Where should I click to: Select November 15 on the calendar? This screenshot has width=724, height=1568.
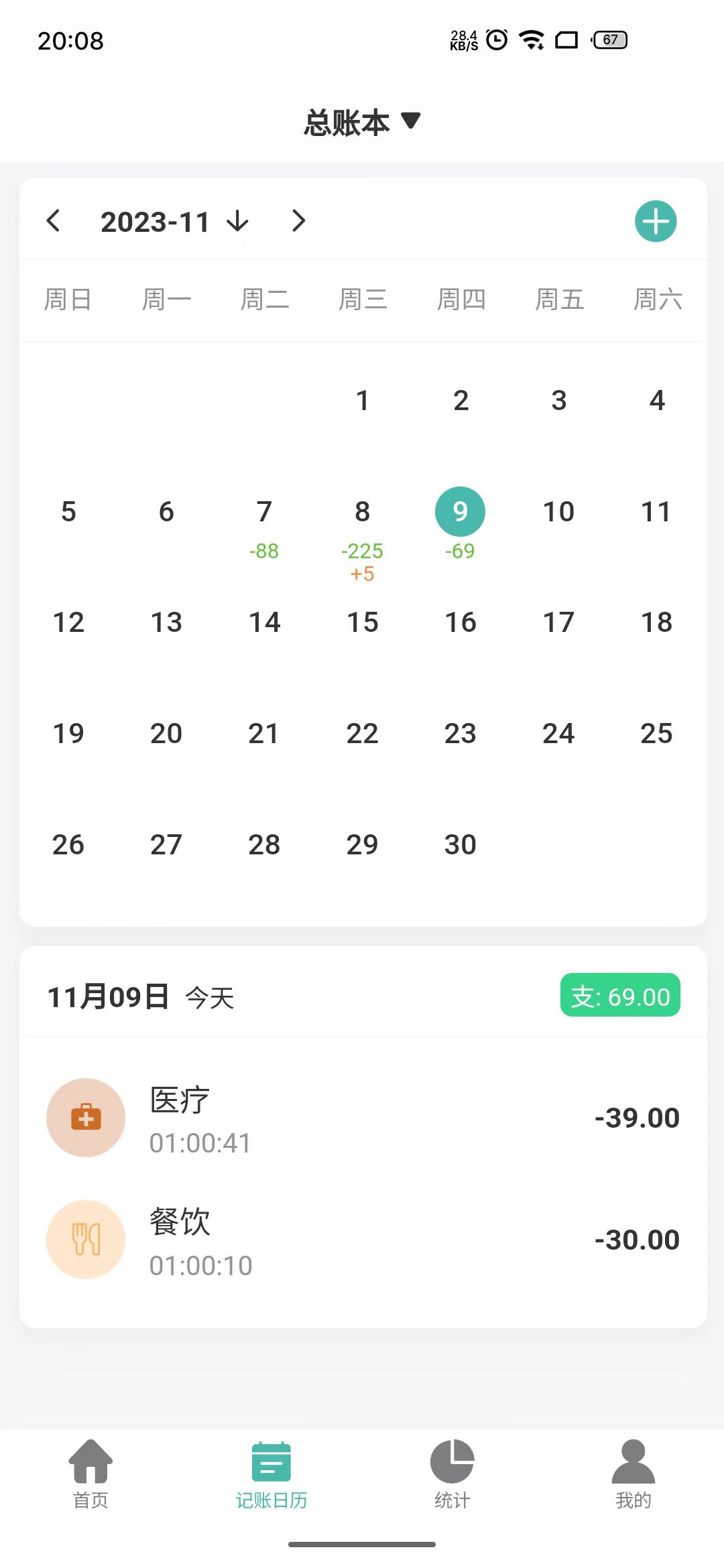click(362, 623)
